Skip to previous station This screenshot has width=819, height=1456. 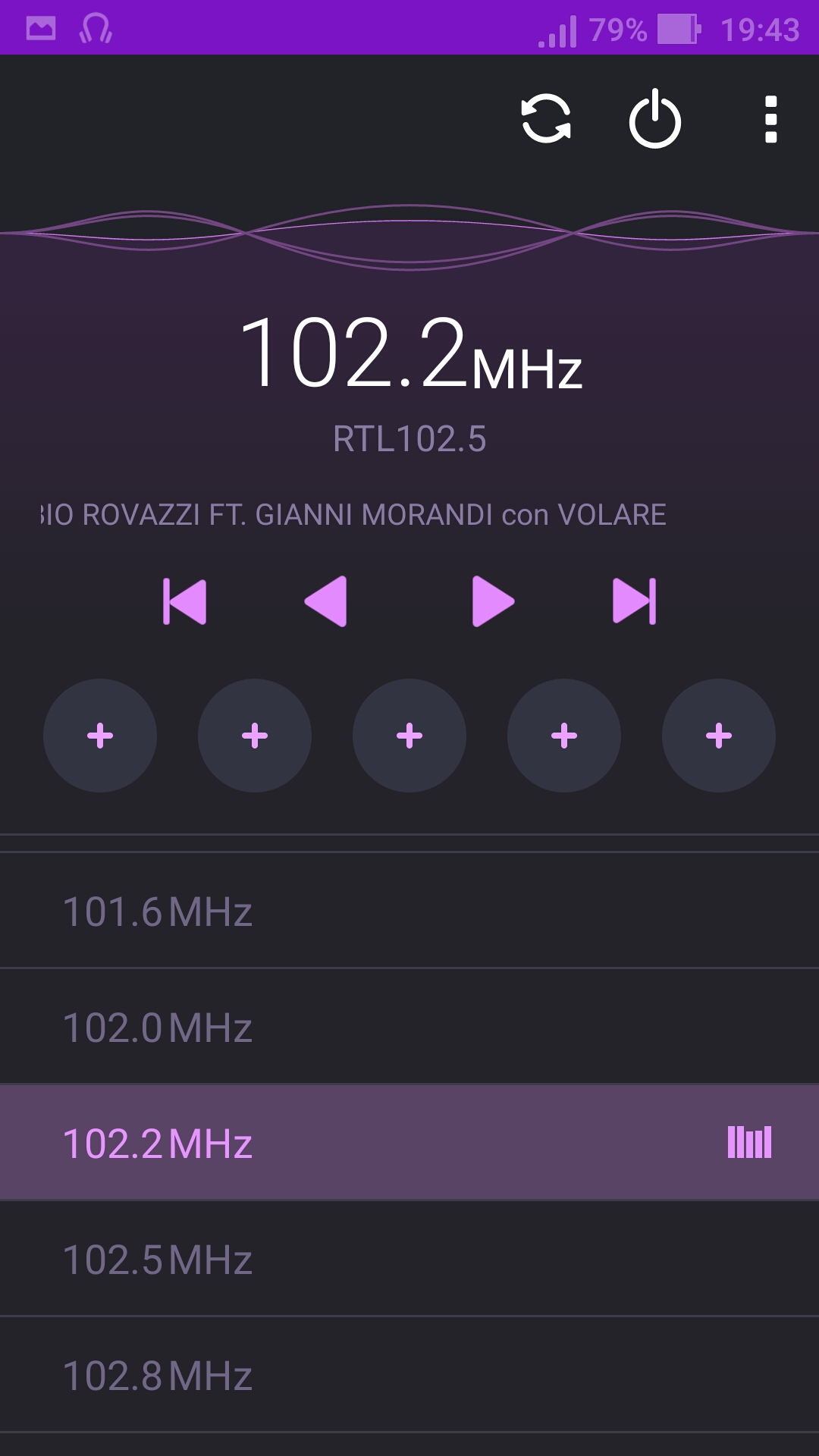coord(184,601)
